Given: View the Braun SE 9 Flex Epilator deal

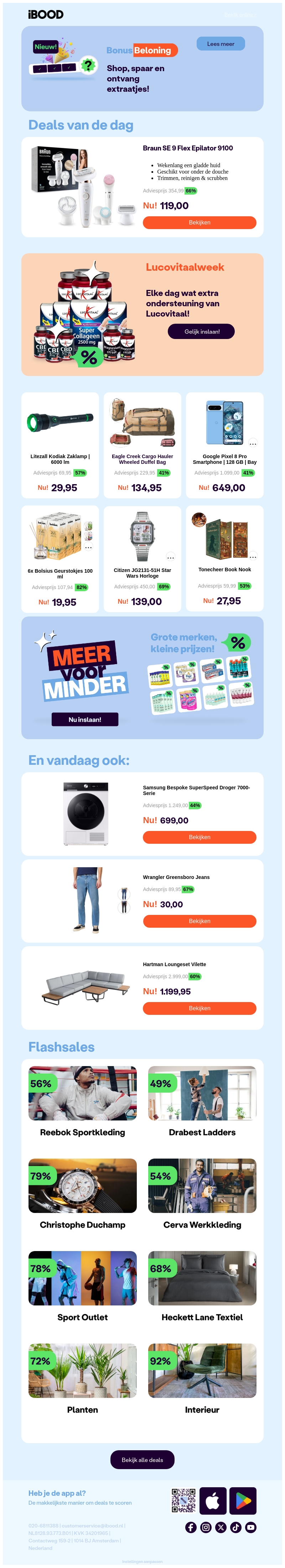Looking at the screenshot, I should point(199,223).
